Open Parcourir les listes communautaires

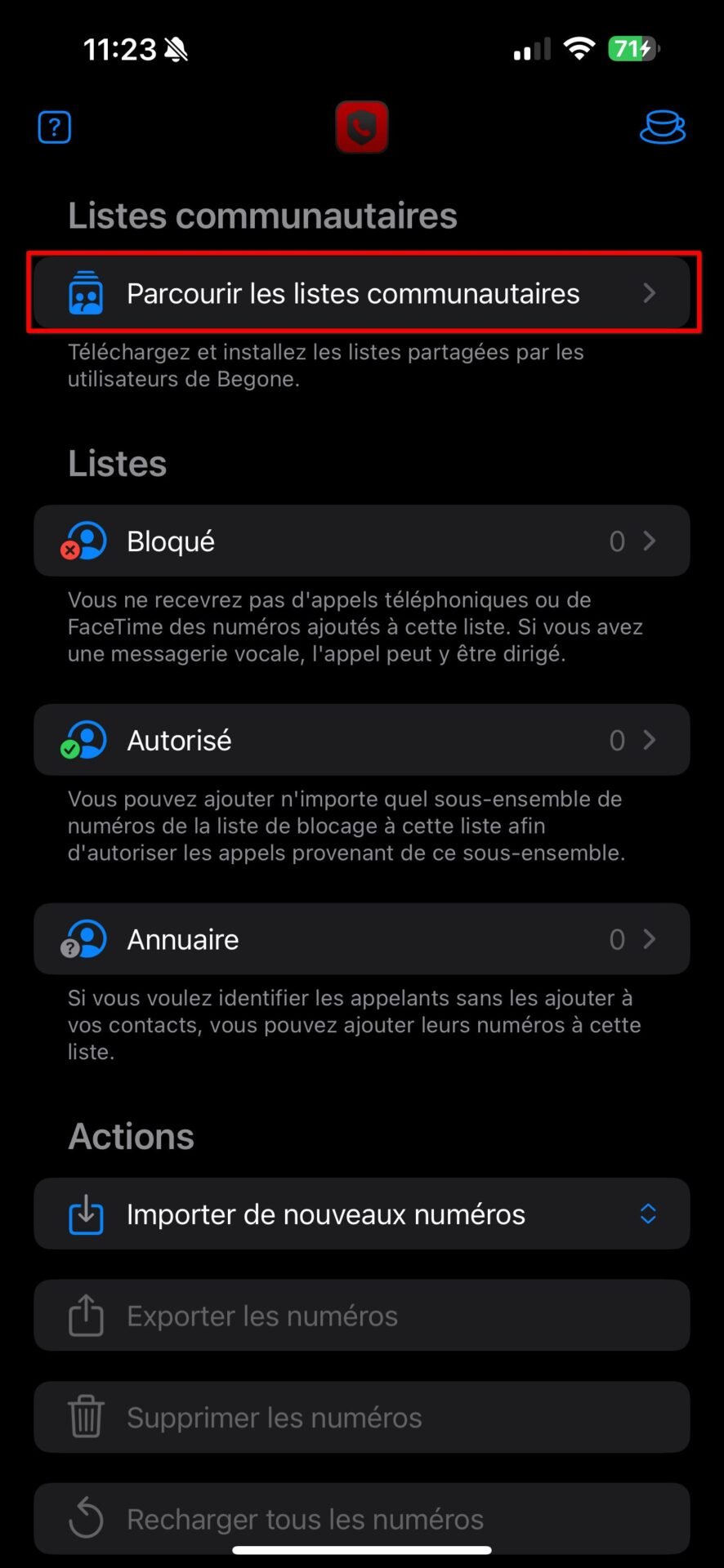(362, 293)
